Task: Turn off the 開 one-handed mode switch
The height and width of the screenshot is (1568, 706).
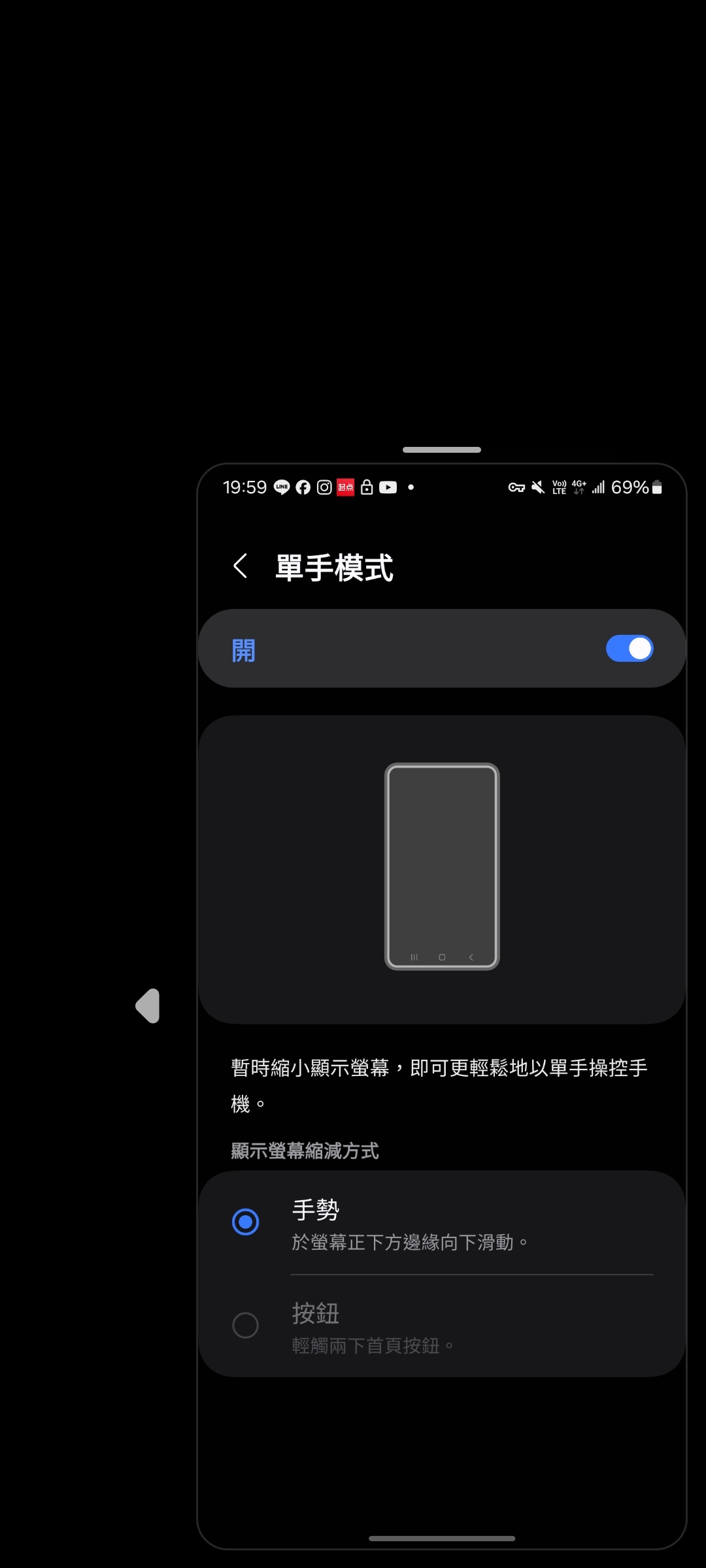Action: pyautogui.click(x=629, y=649)
